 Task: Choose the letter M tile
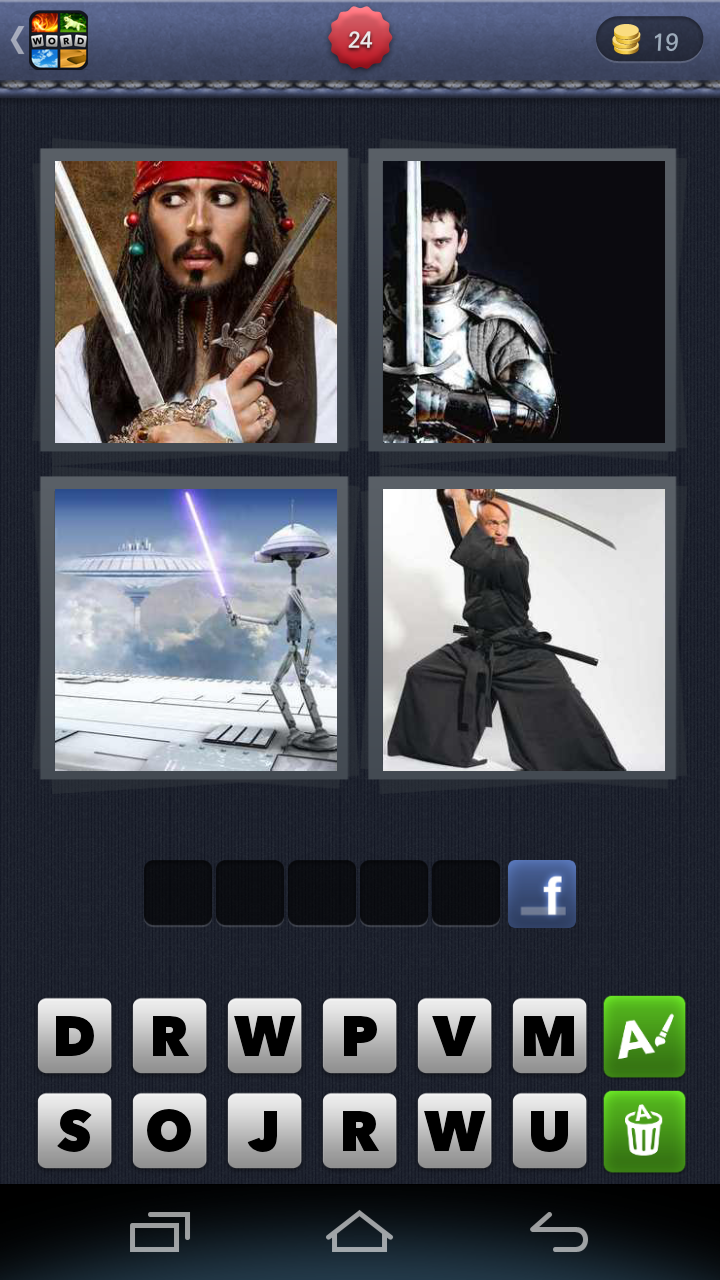pyautogui.click(x=549, y=1036)
